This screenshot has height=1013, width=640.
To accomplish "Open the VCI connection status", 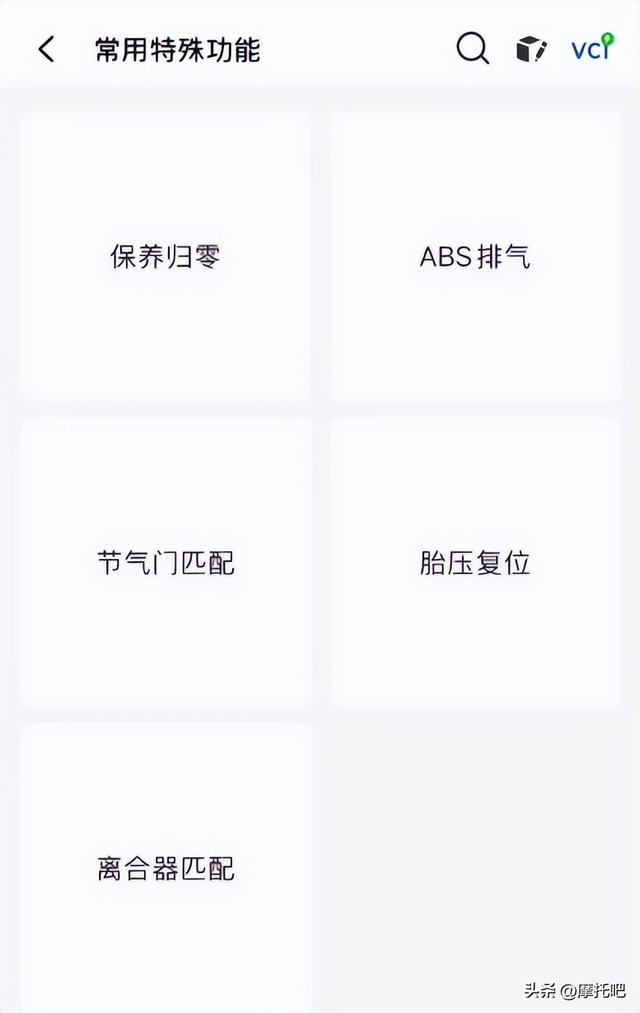I will (x=591, y=47).
